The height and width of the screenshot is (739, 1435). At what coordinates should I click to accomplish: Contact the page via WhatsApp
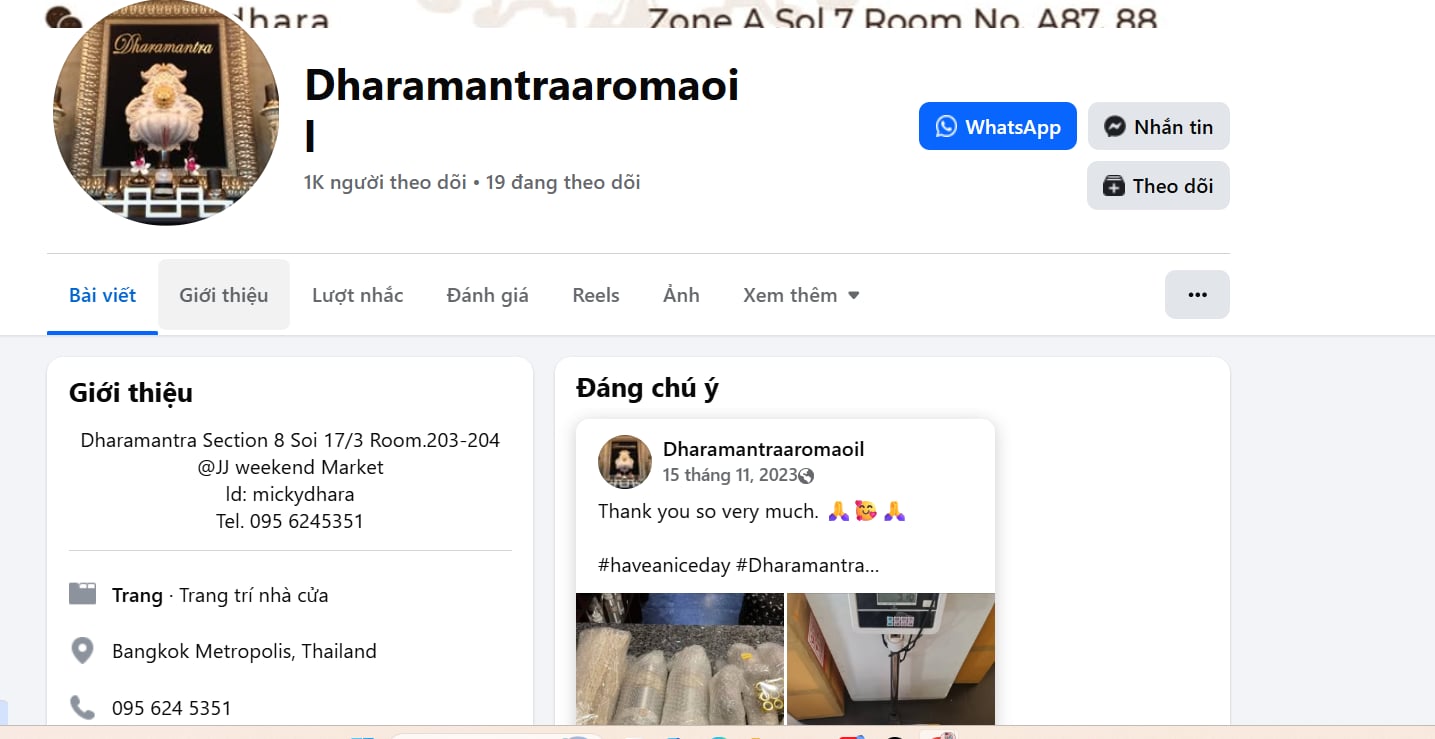[997, 127]
